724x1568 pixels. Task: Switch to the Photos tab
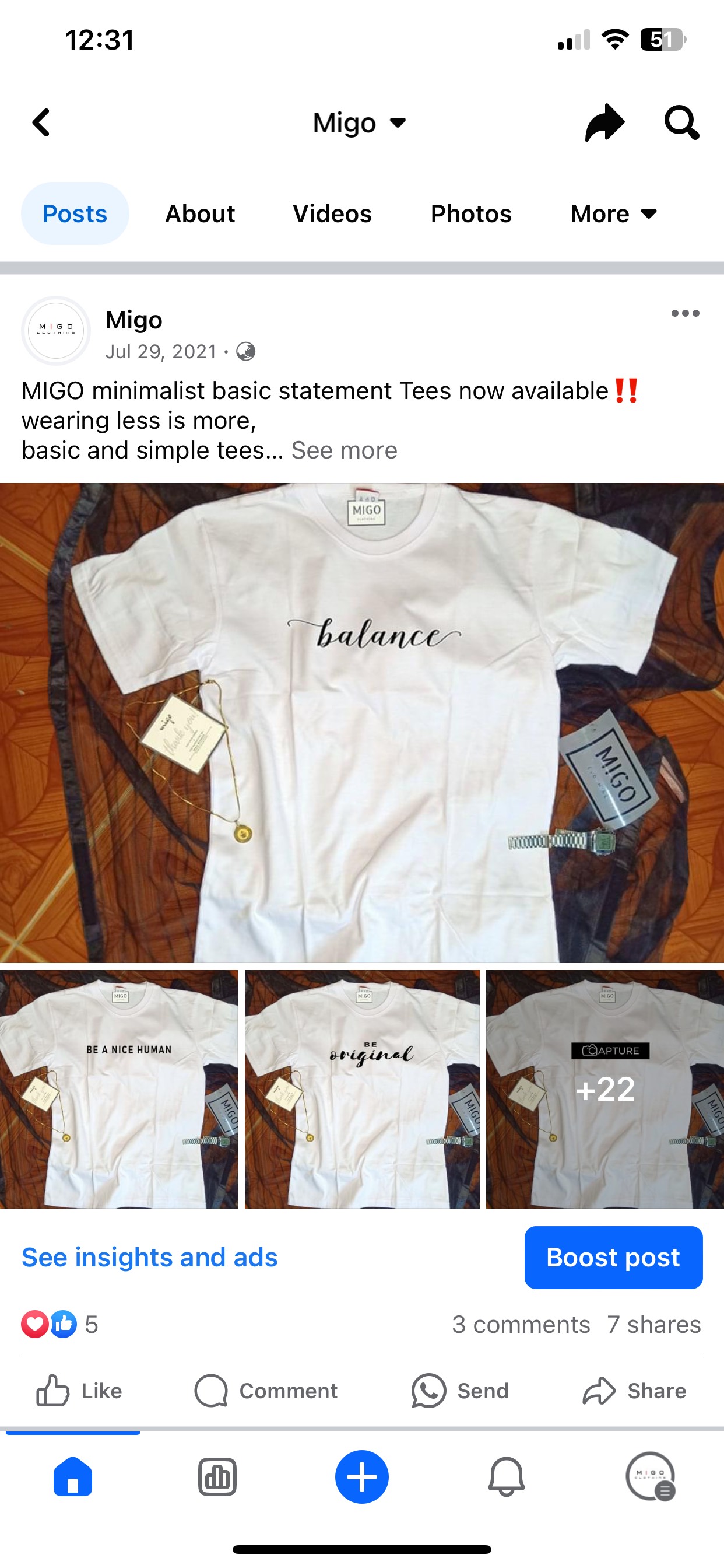[470, 213]
